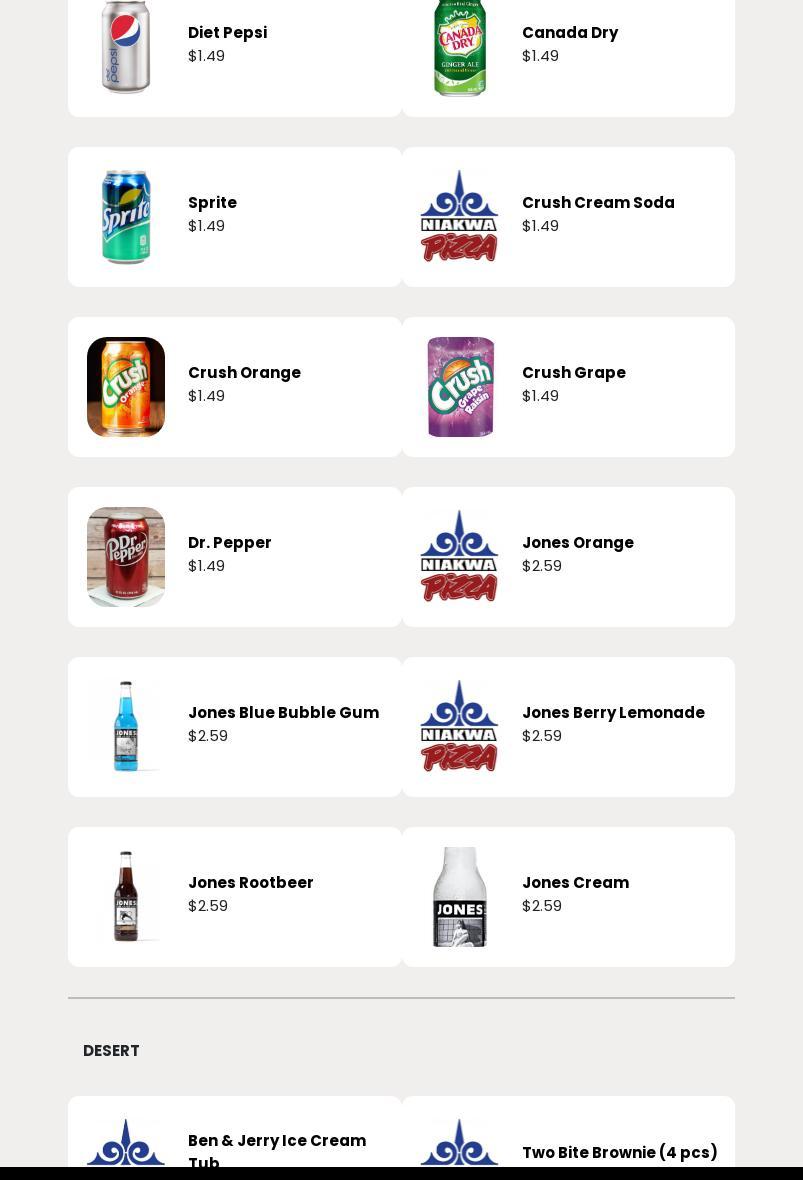
Task: Tap the Crush Grape card
Action: click(568, 387)
